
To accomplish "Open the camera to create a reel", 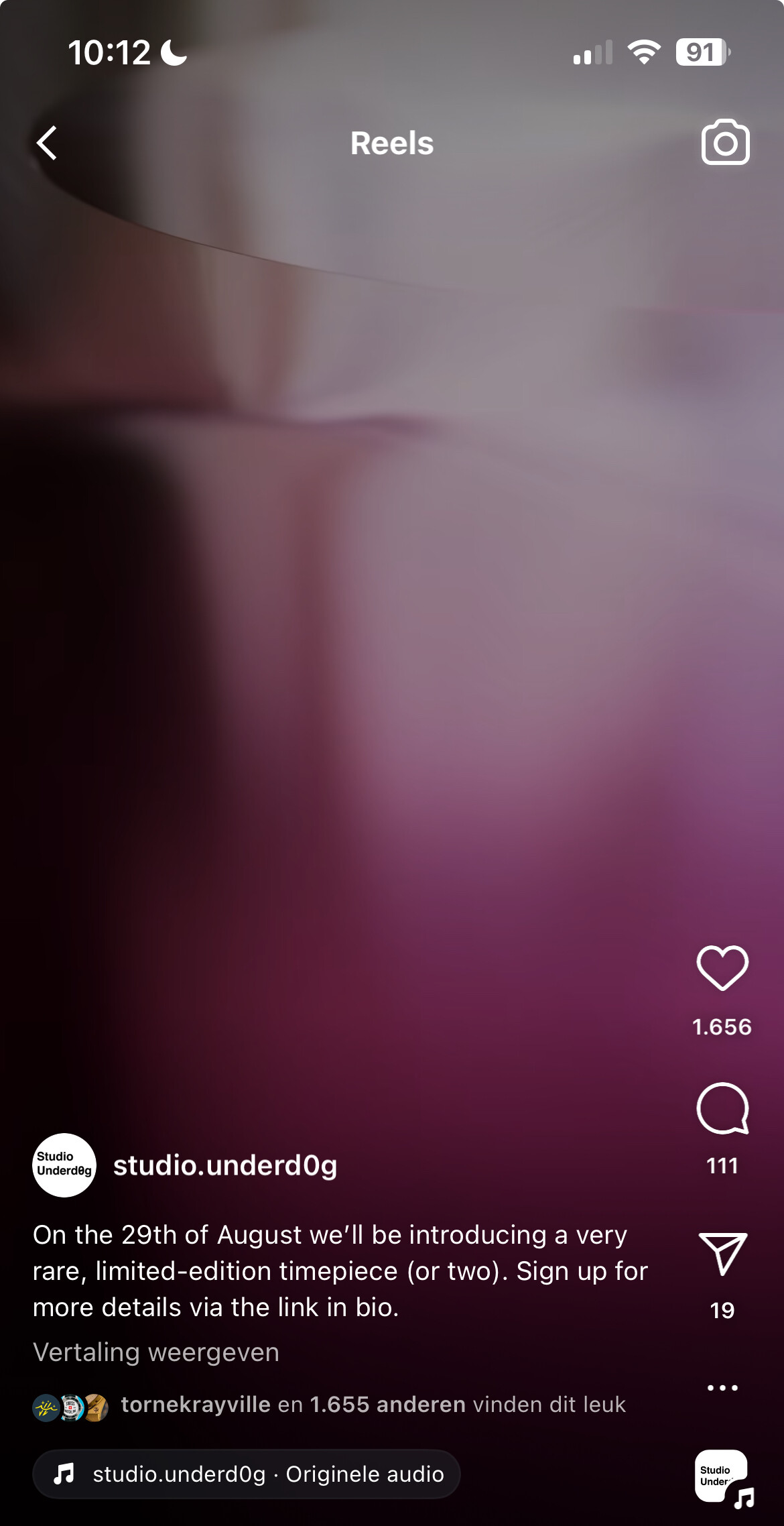I will click(725, 142).
